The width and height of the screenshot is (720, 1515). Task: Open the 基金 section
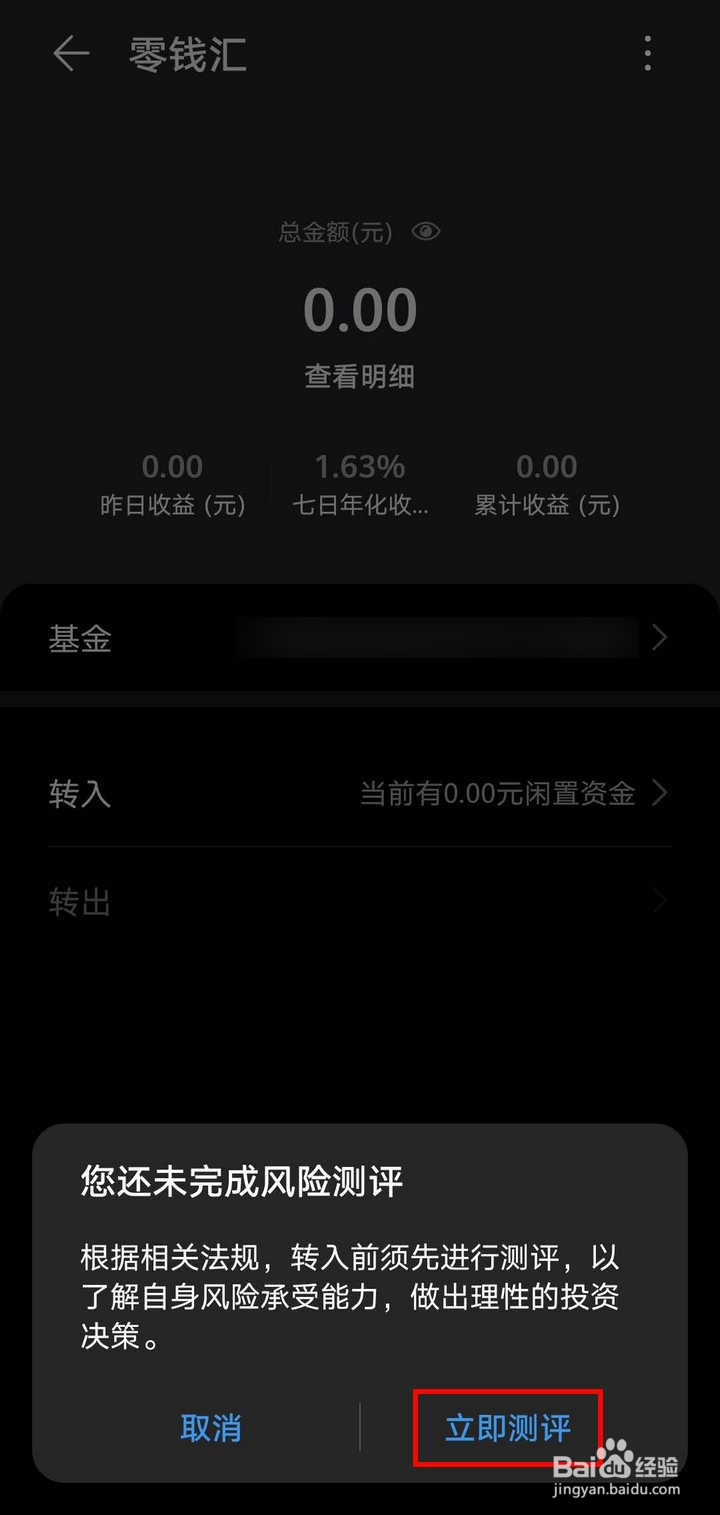pyautogui.click(x=79, y=638)
